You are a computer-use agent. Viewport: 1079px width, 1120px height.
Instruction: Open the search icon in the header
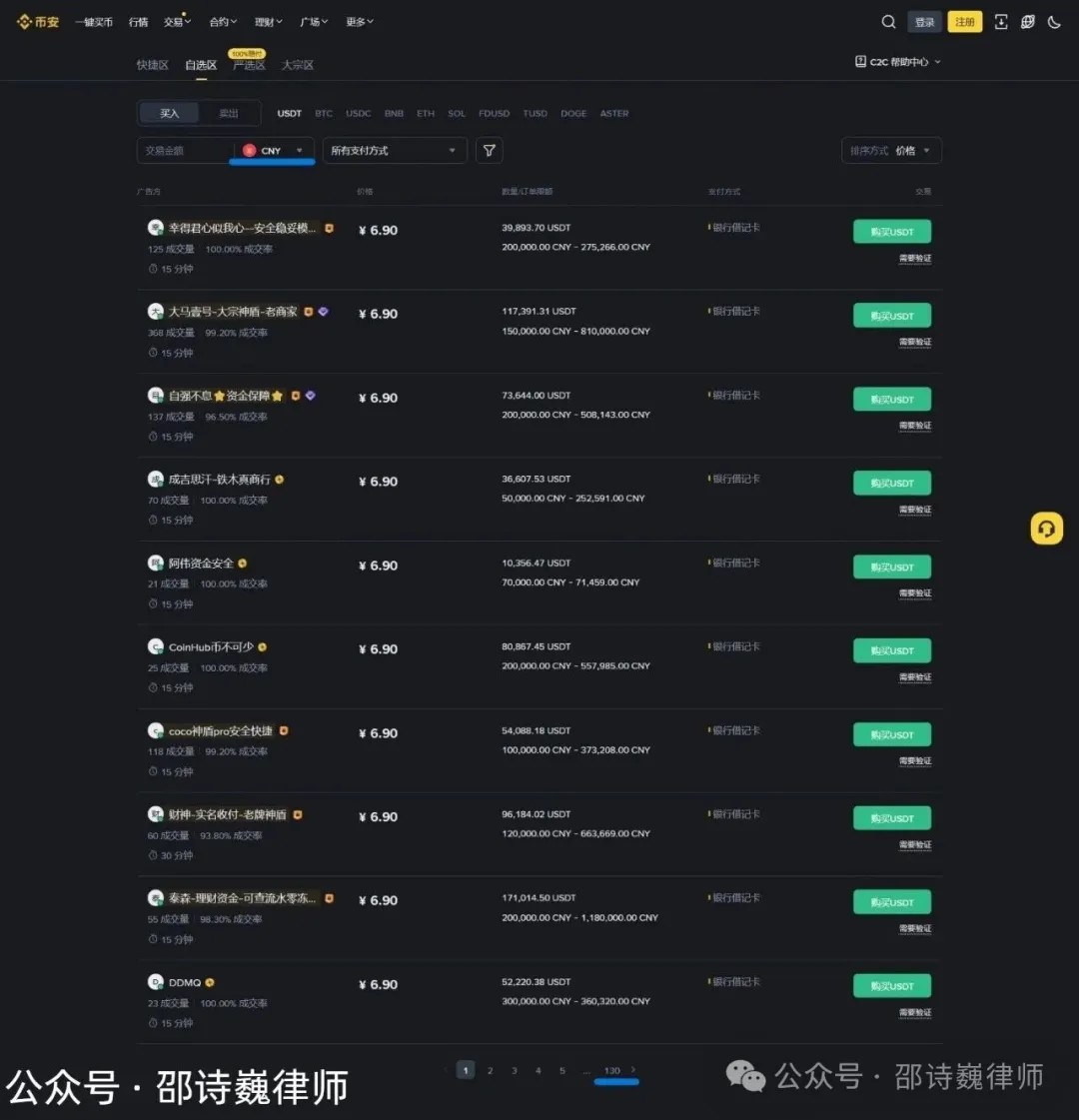coord(888,22)
